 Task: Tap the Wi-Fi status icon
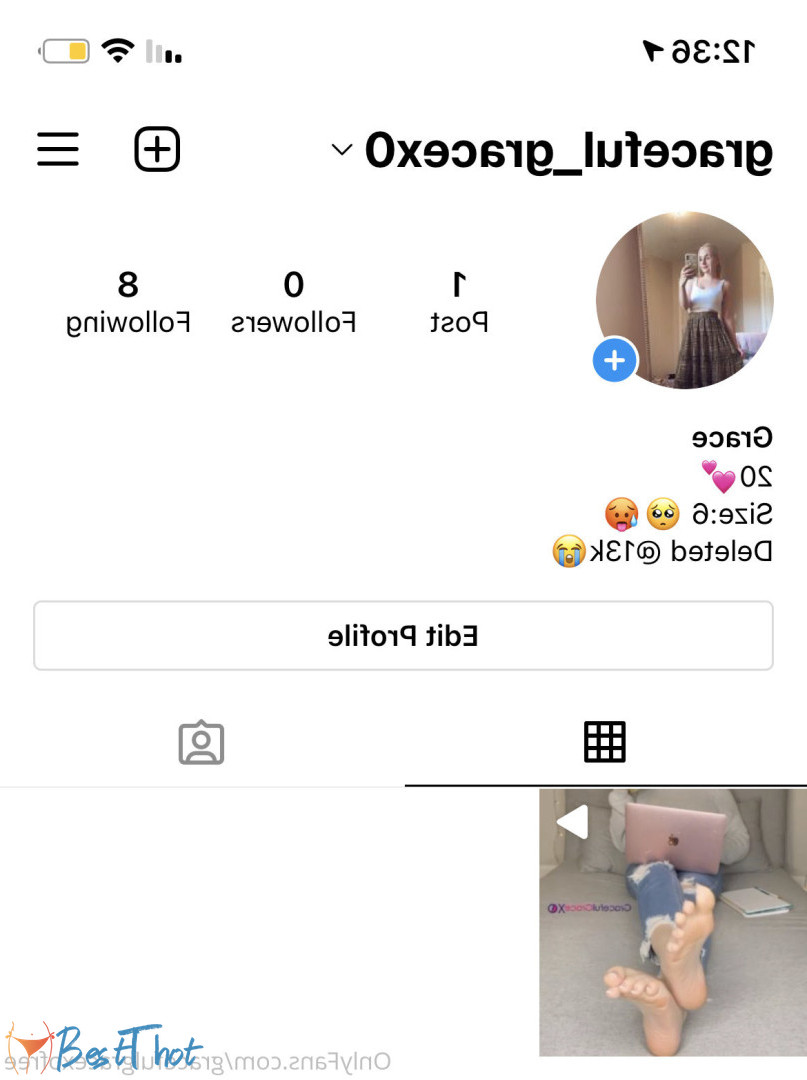(x=119, y=48)
